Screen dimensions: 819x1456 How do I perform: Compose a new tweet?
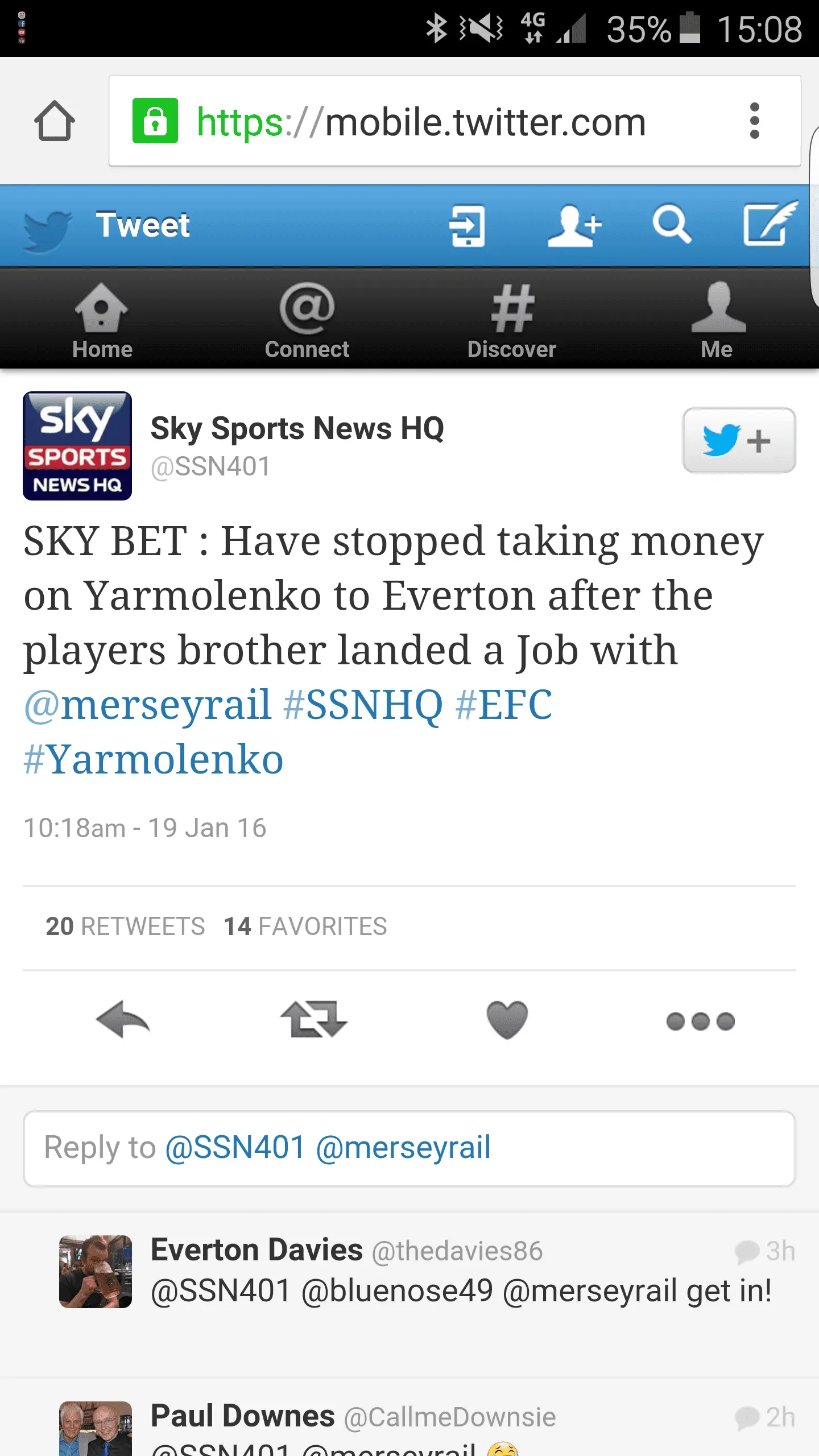coord(769,224)
